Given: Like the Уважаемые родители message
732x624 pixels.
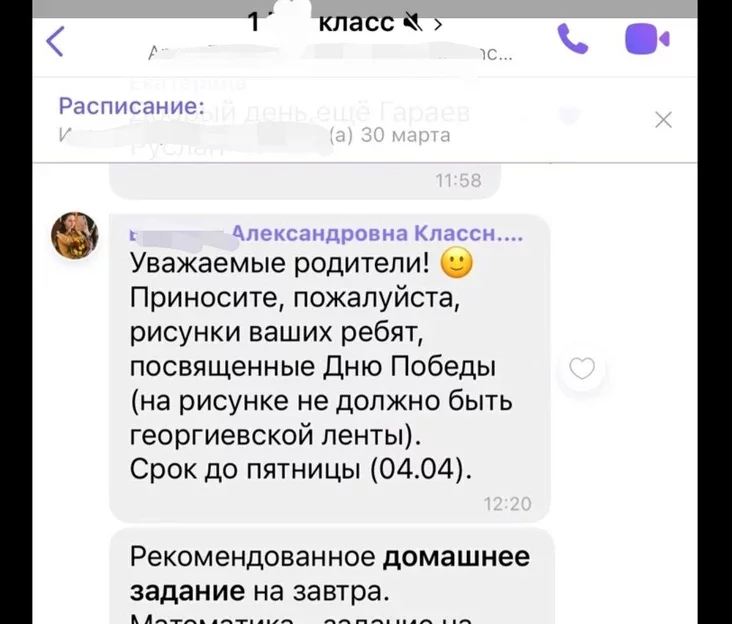Looking at the screenshot, I should click(x=581, y=370).
